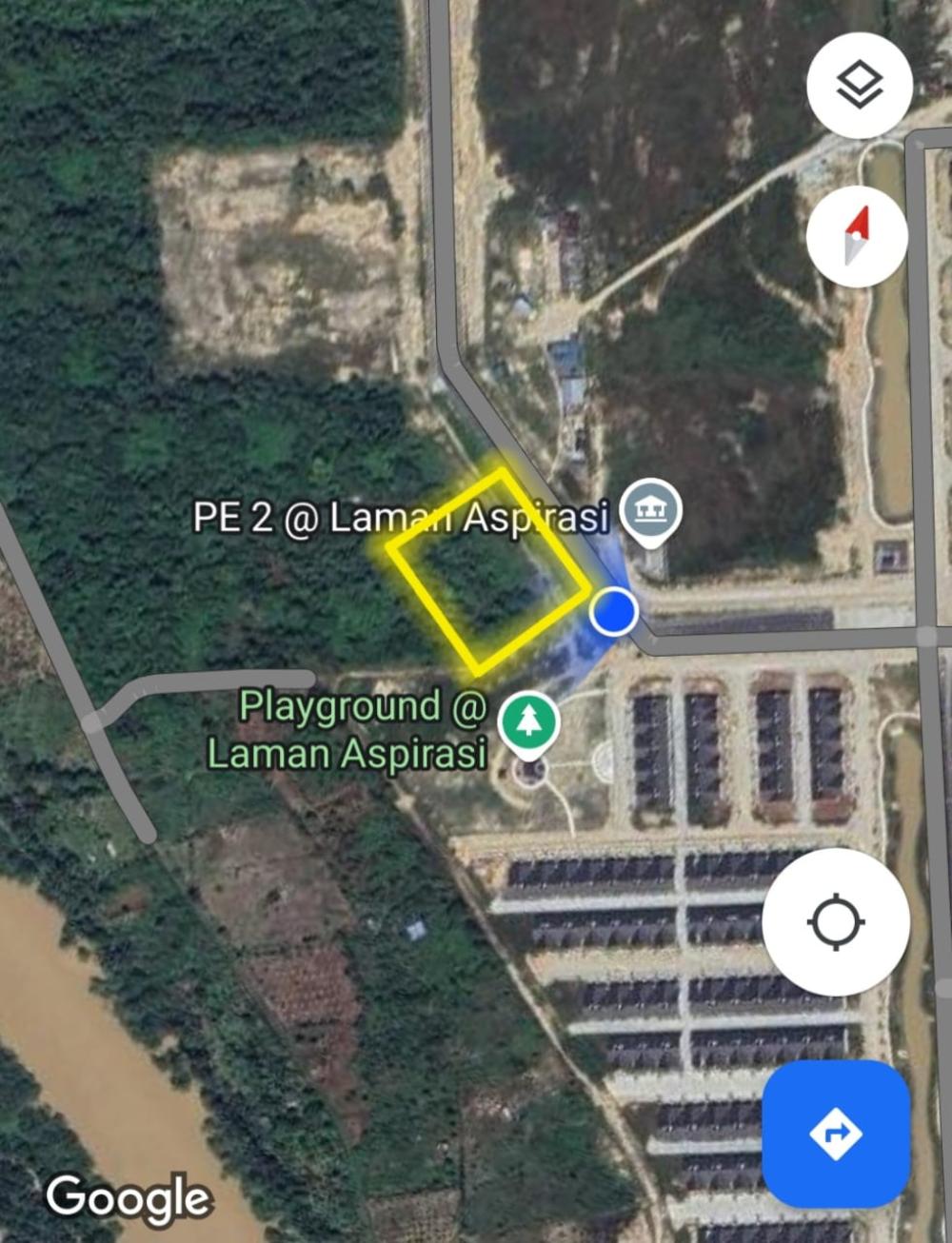The width and height of the screenshot is (952, 1243).
Task: Start directions with the blue arrow button
Action: [836, 1134]
